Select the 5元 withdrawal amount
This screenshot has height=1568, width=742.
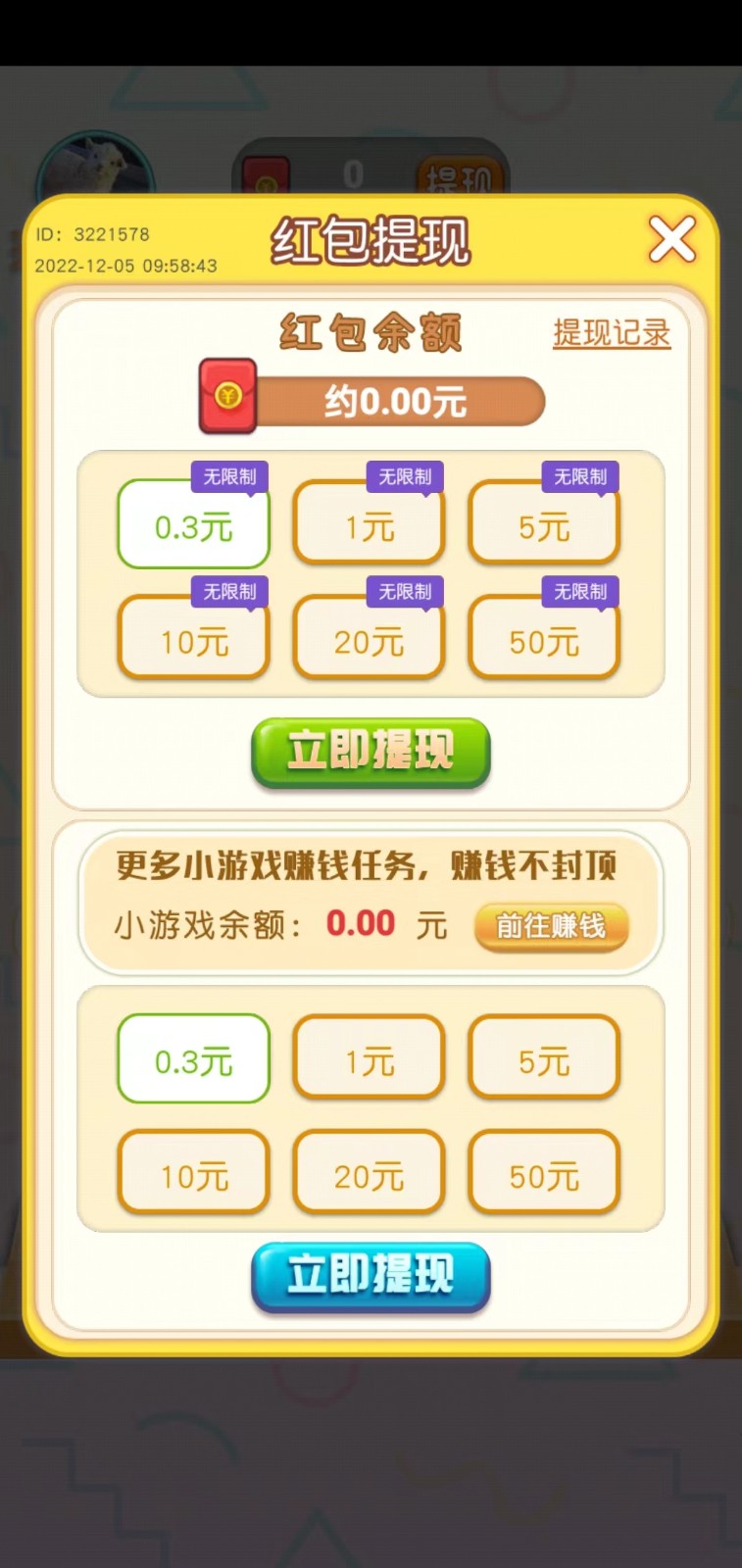click(x=544, y=526)
